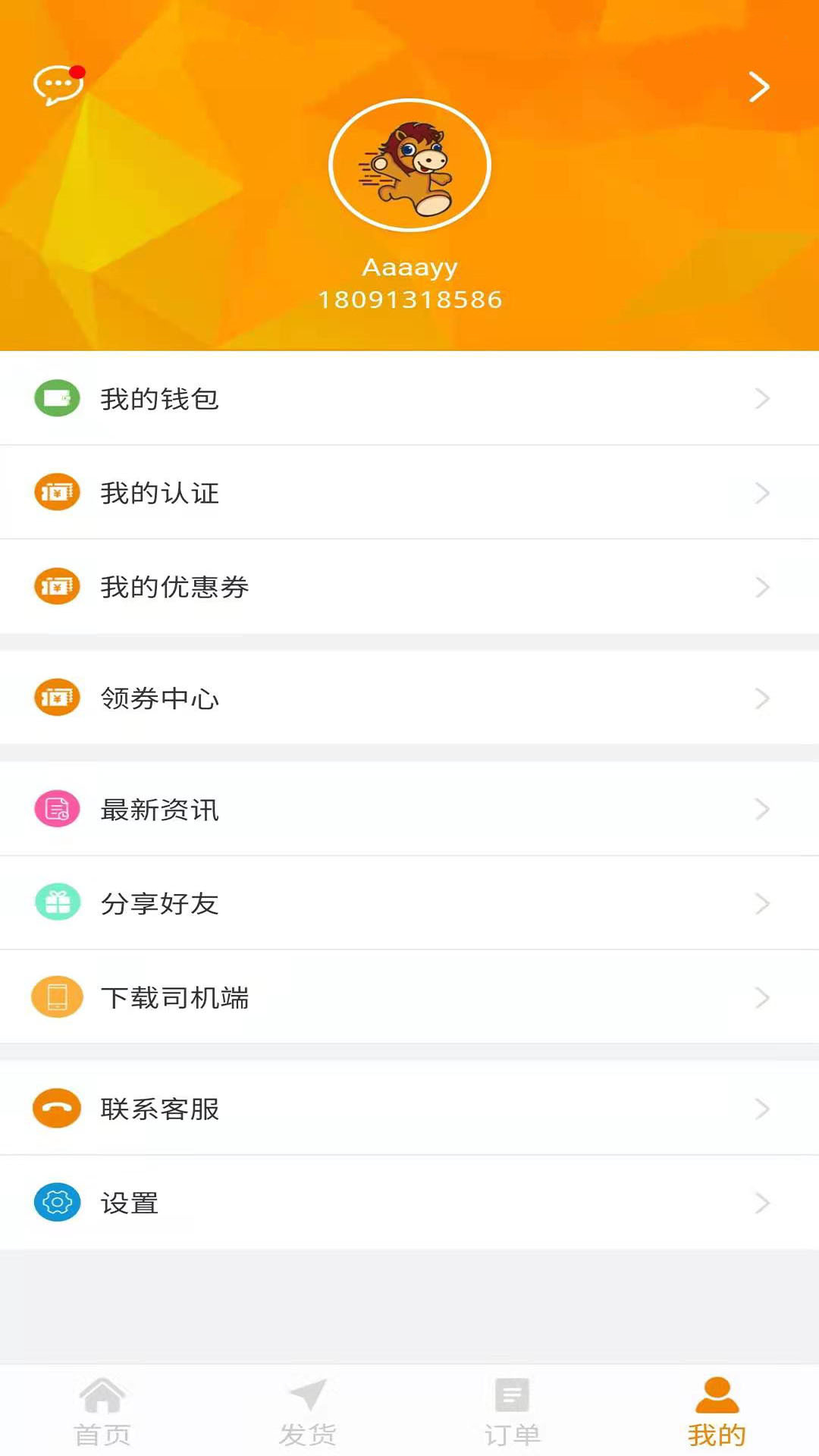The height and width of the screenshot is (1456, 819).
Task: Open the 设置 settings gear icon
Action: tap(57, 1202)
